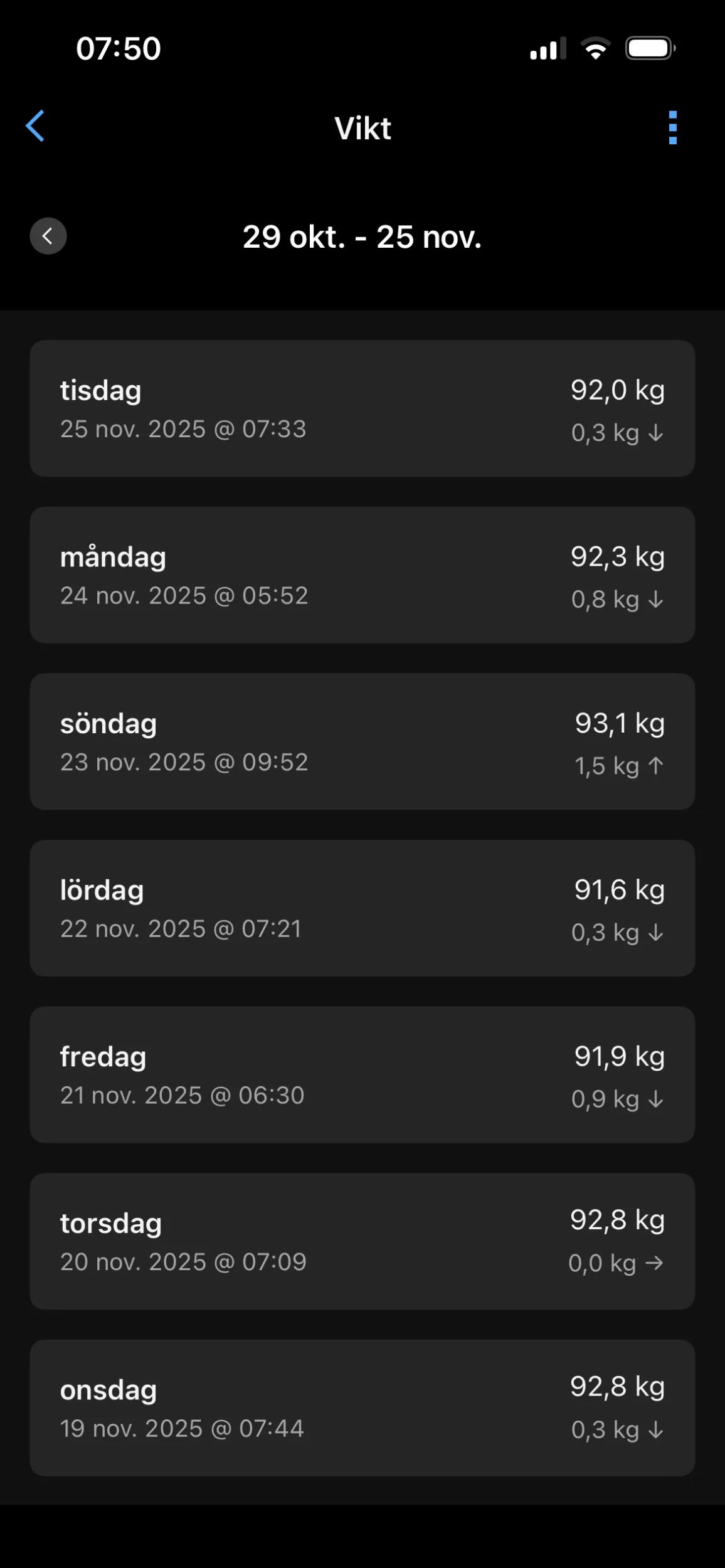This screenshot has width=725, height=1568.
Task: Open tisdag 25 nov. weight entry
Action: click(362, 408)
